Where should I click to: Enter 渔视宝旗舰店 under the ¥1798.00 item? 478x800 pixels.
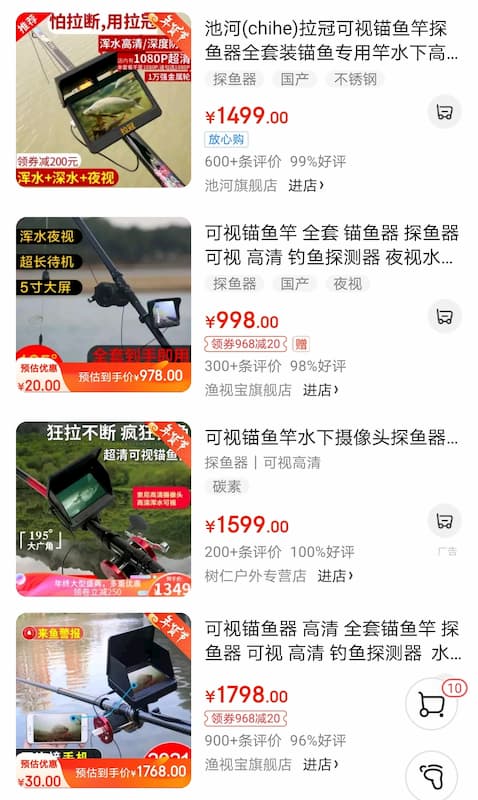(320, 764)
